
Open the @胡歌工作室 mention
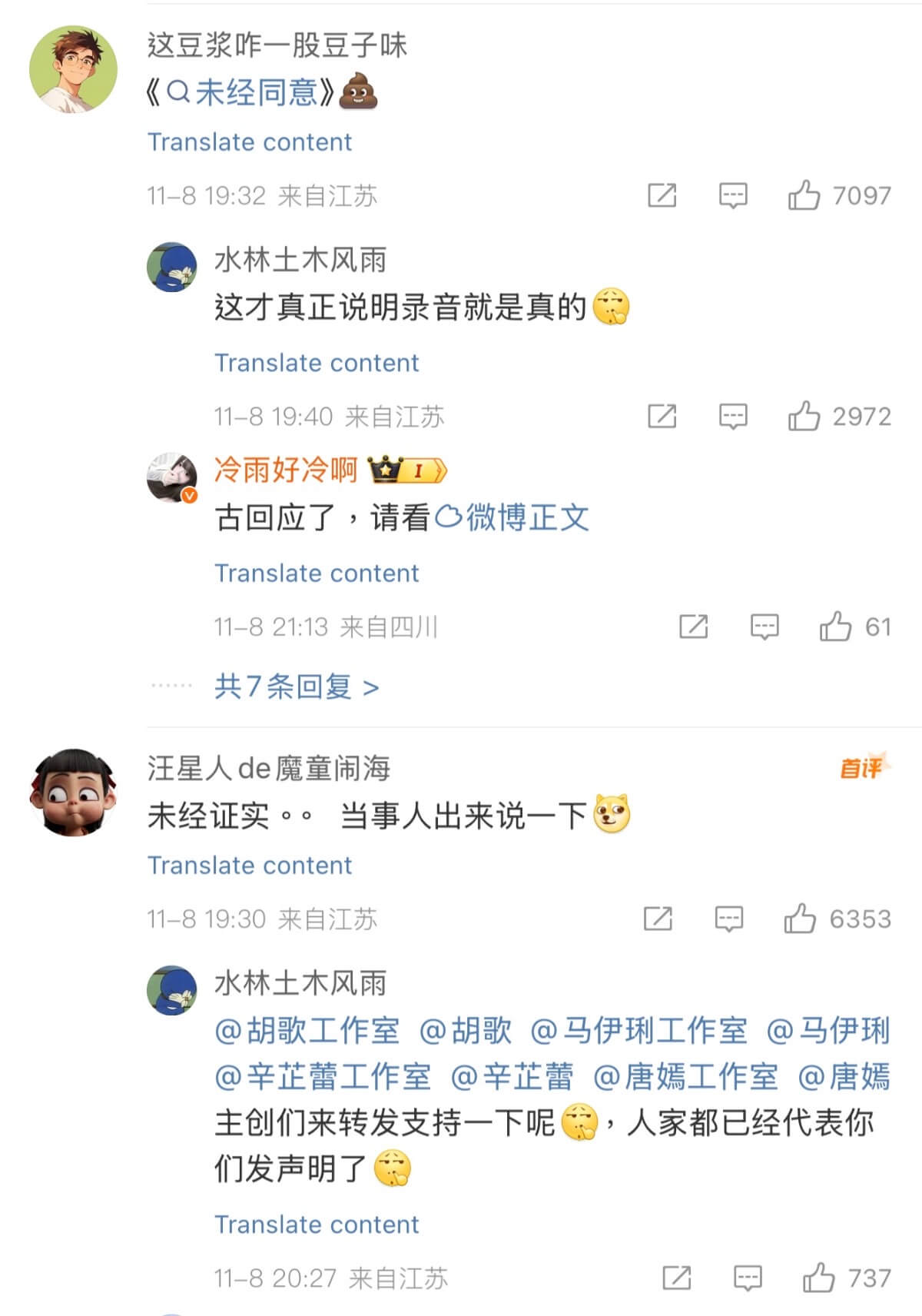[x=307, y=1030]
